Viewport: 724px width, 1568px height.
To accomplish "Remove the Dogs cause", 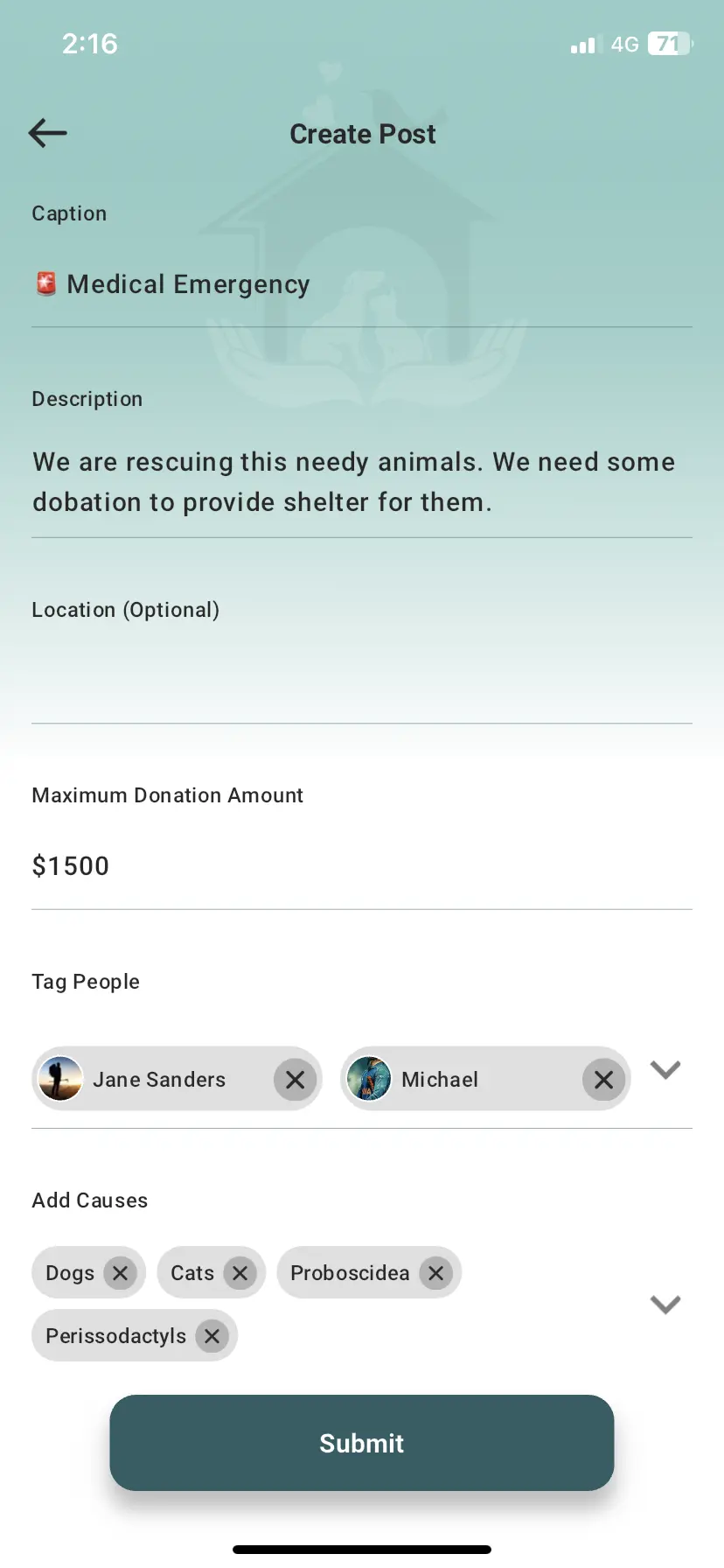I will tap(121, 1273).
